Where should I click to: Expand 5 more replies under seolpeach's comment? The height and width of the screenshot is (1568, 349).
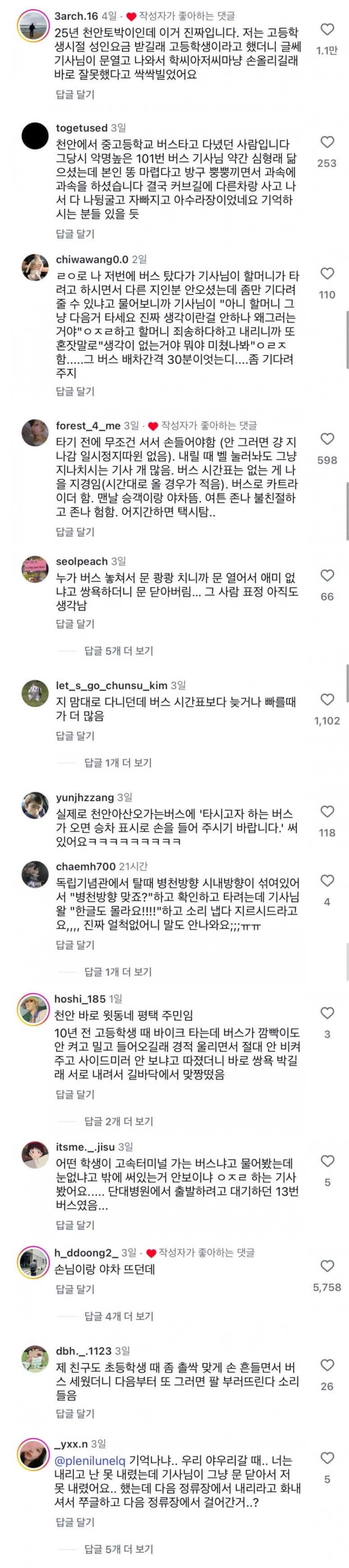(118, 650)
